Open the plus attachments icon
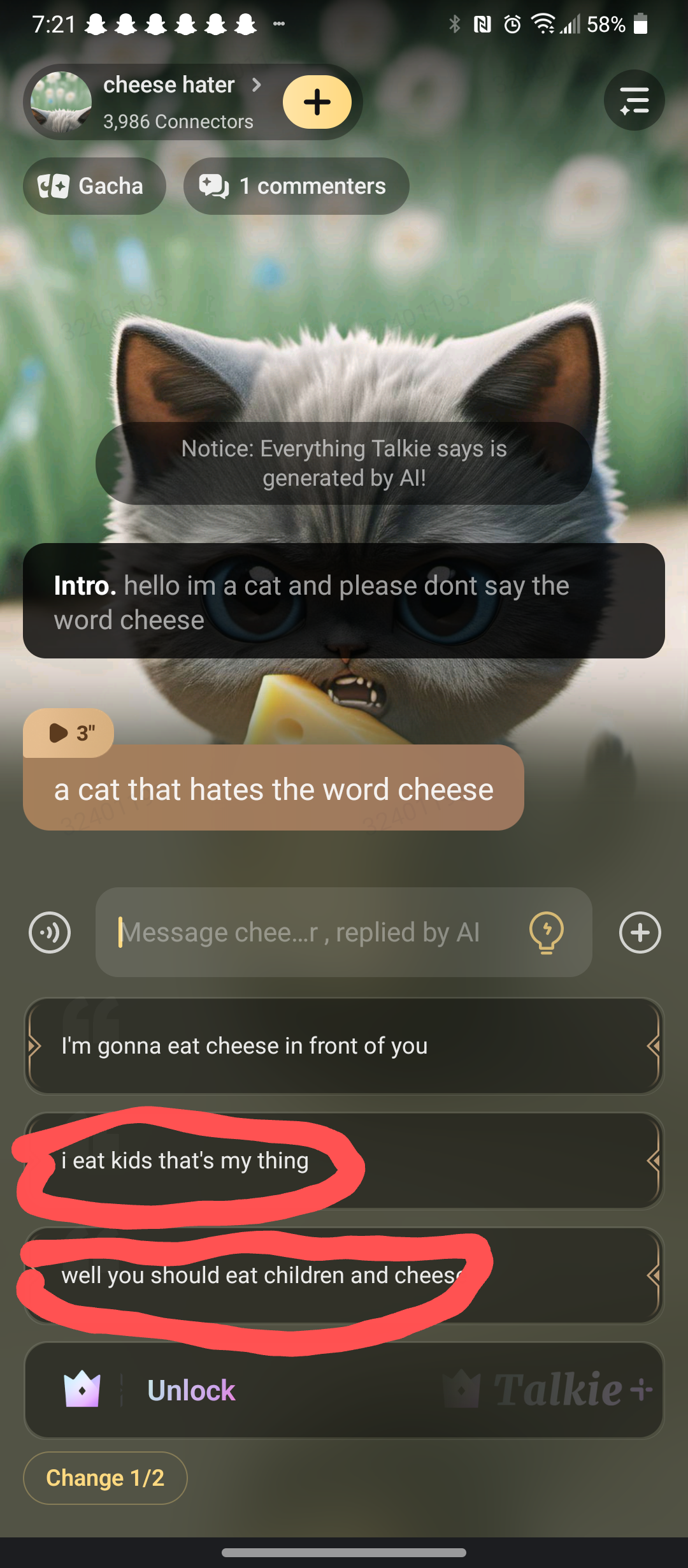 click(640, 933)
